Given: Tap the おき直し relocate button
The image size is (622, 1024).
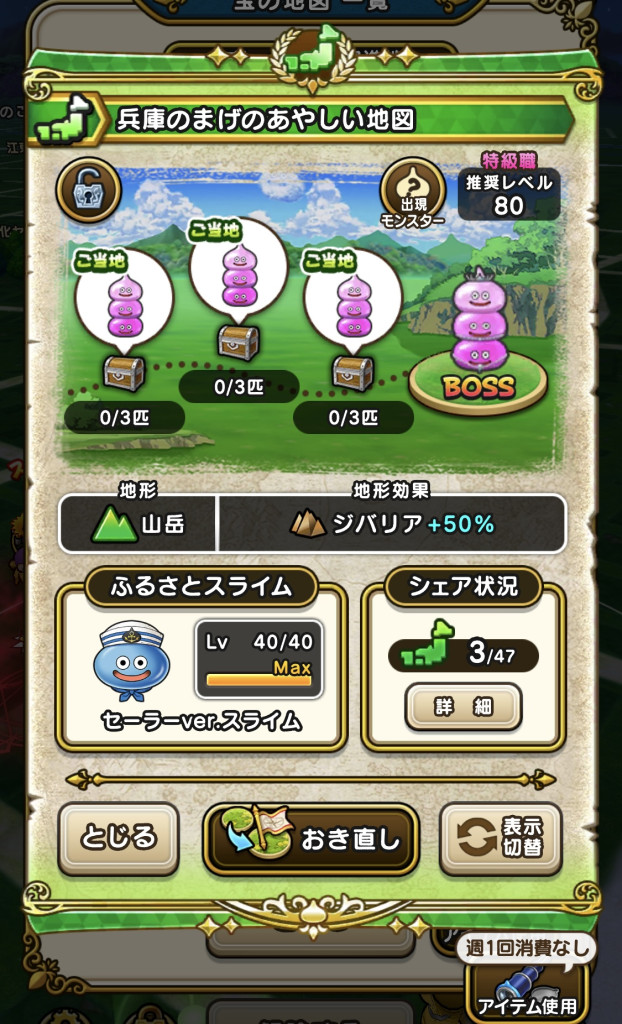Looking at the screenshot, I should point(311,839).
